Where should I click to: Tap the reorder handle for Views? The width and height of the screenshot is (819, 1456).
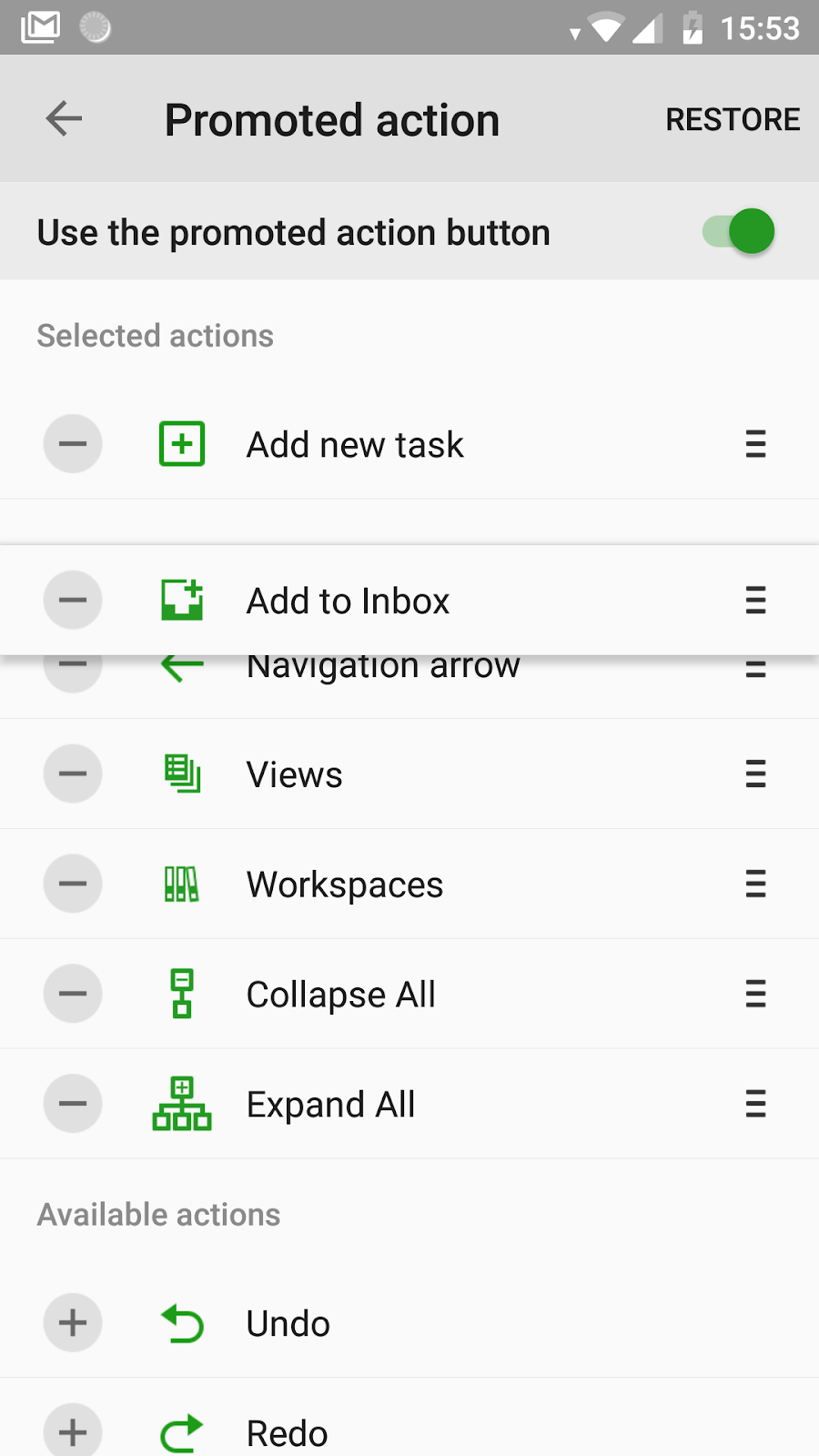tap(755, 774)
